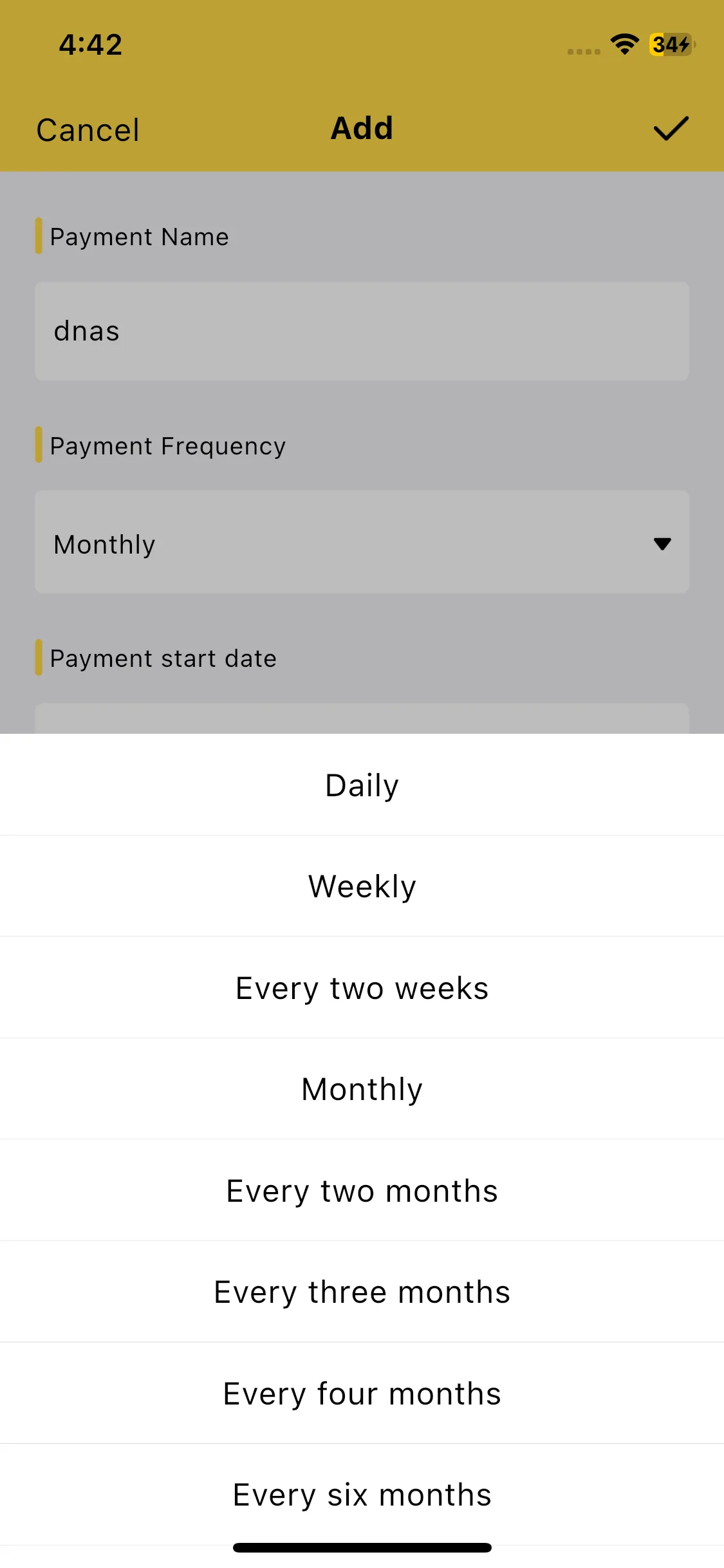Viewport: 724px width, 1568px height.
Task: Pick Every two weeks
Action: point(362,988)
